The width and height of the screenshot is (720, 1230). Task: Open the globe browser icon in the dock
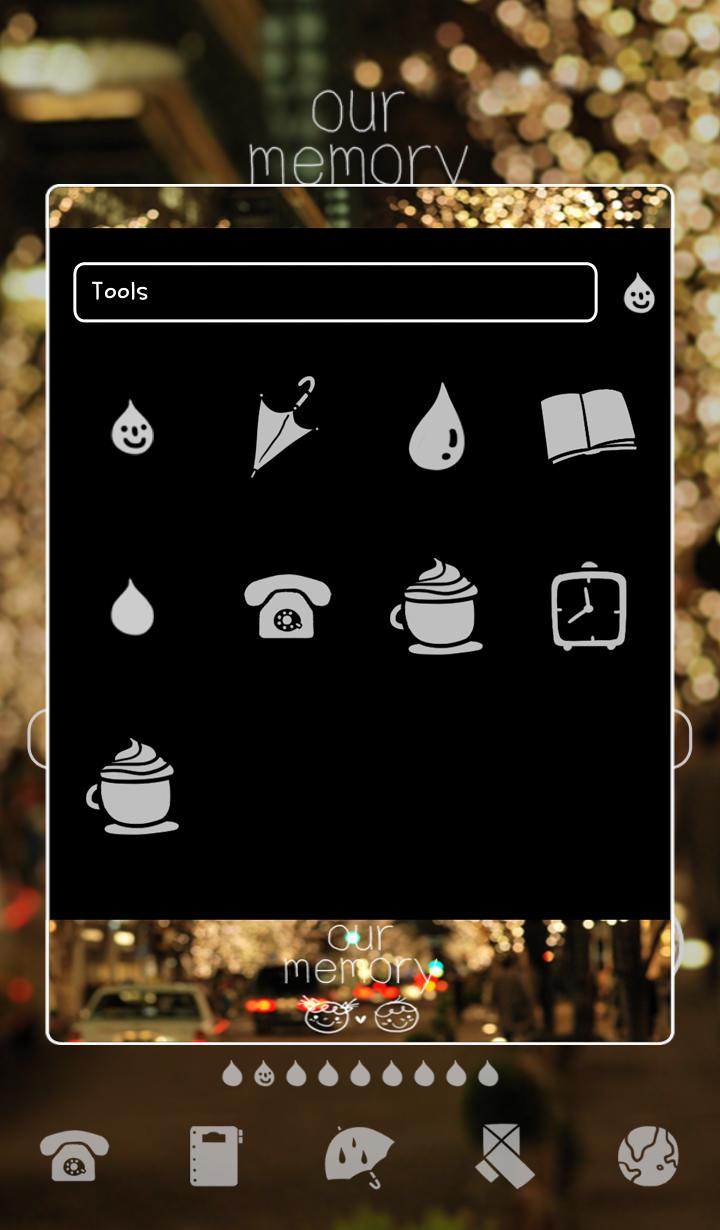point(648,1157)
